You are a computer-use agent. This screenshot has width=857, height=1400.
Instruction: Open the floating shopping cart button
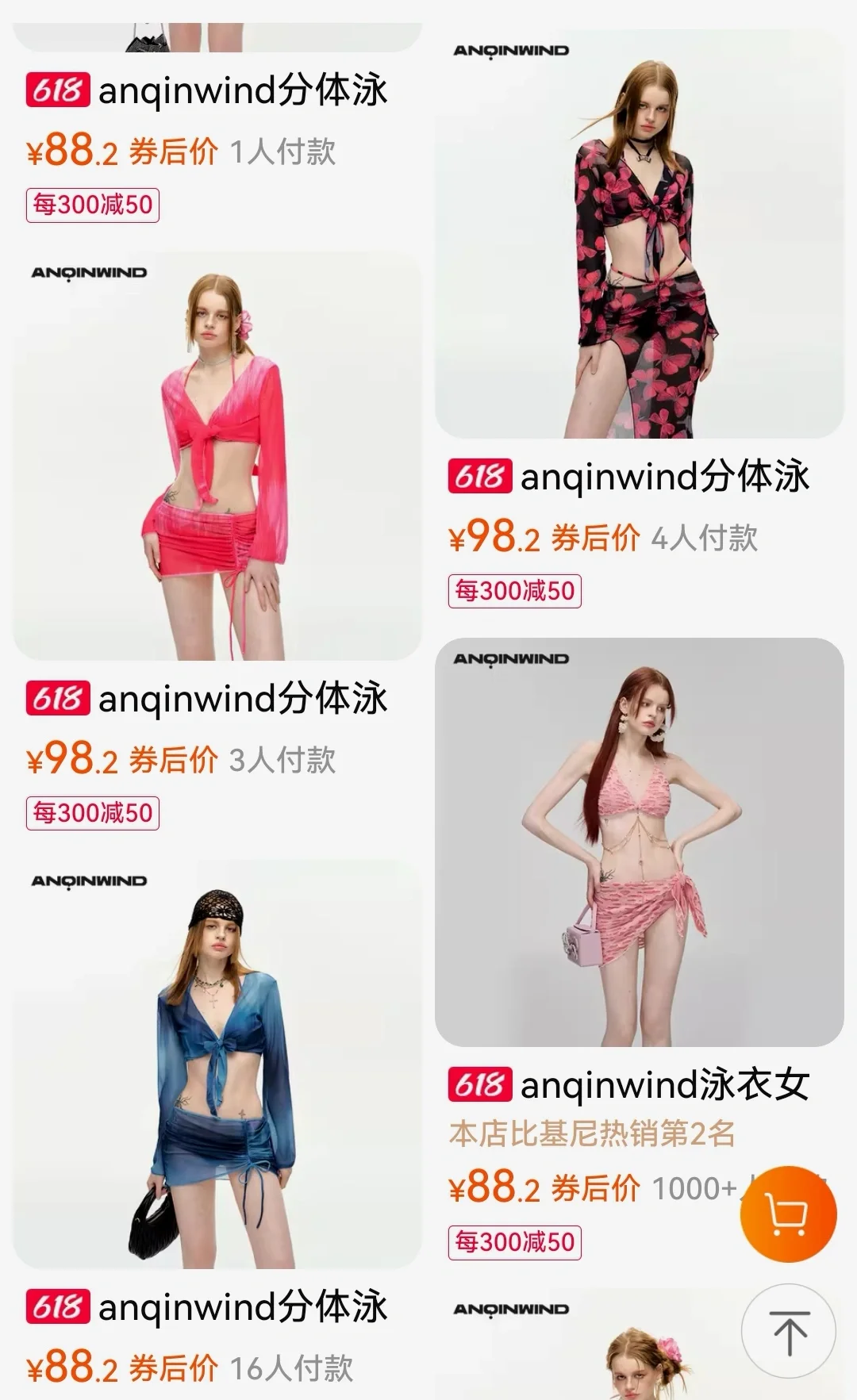(x=788, y=1214)
